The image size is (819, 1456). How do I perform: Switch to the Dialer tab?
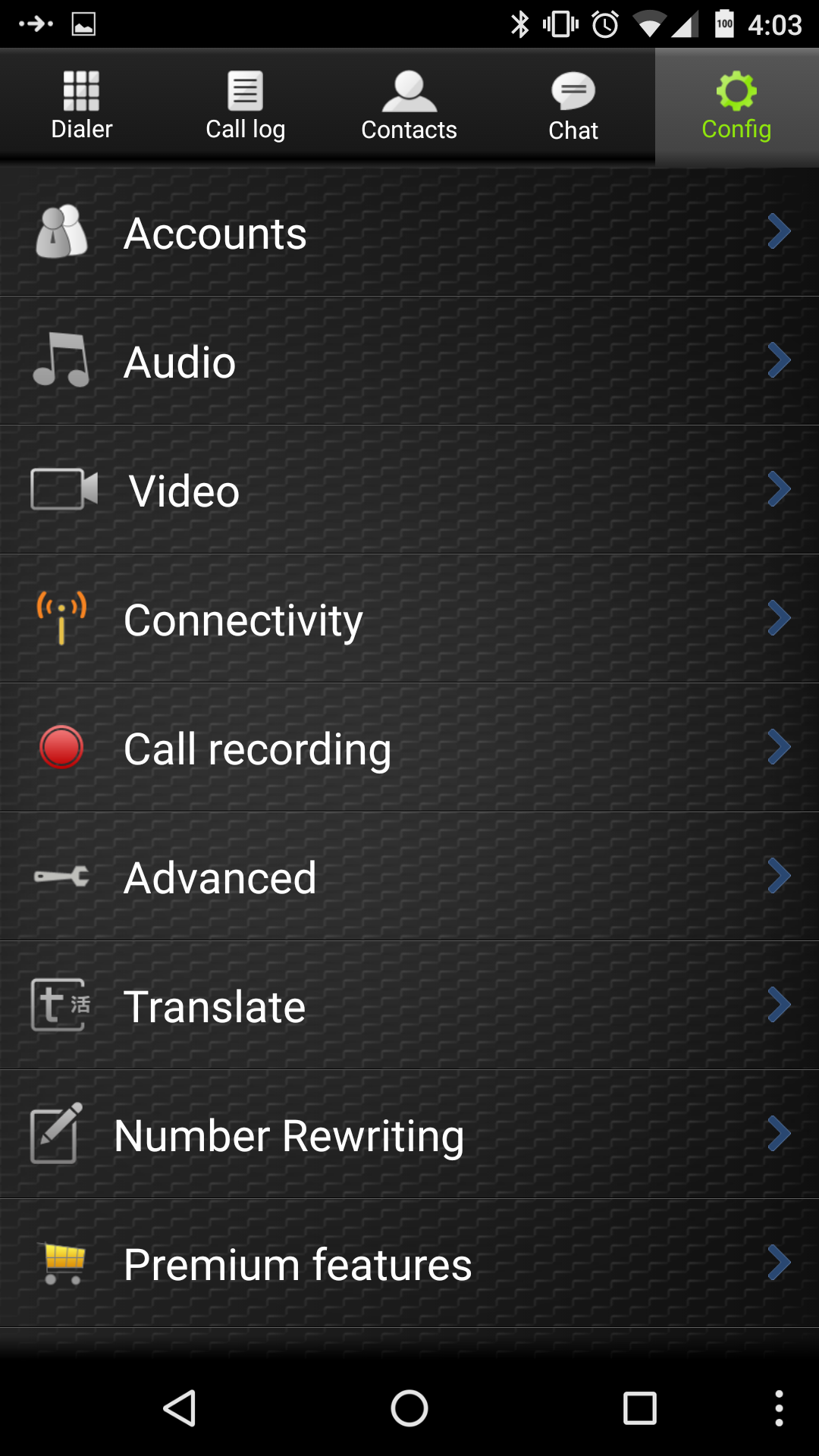coord(82,107)
